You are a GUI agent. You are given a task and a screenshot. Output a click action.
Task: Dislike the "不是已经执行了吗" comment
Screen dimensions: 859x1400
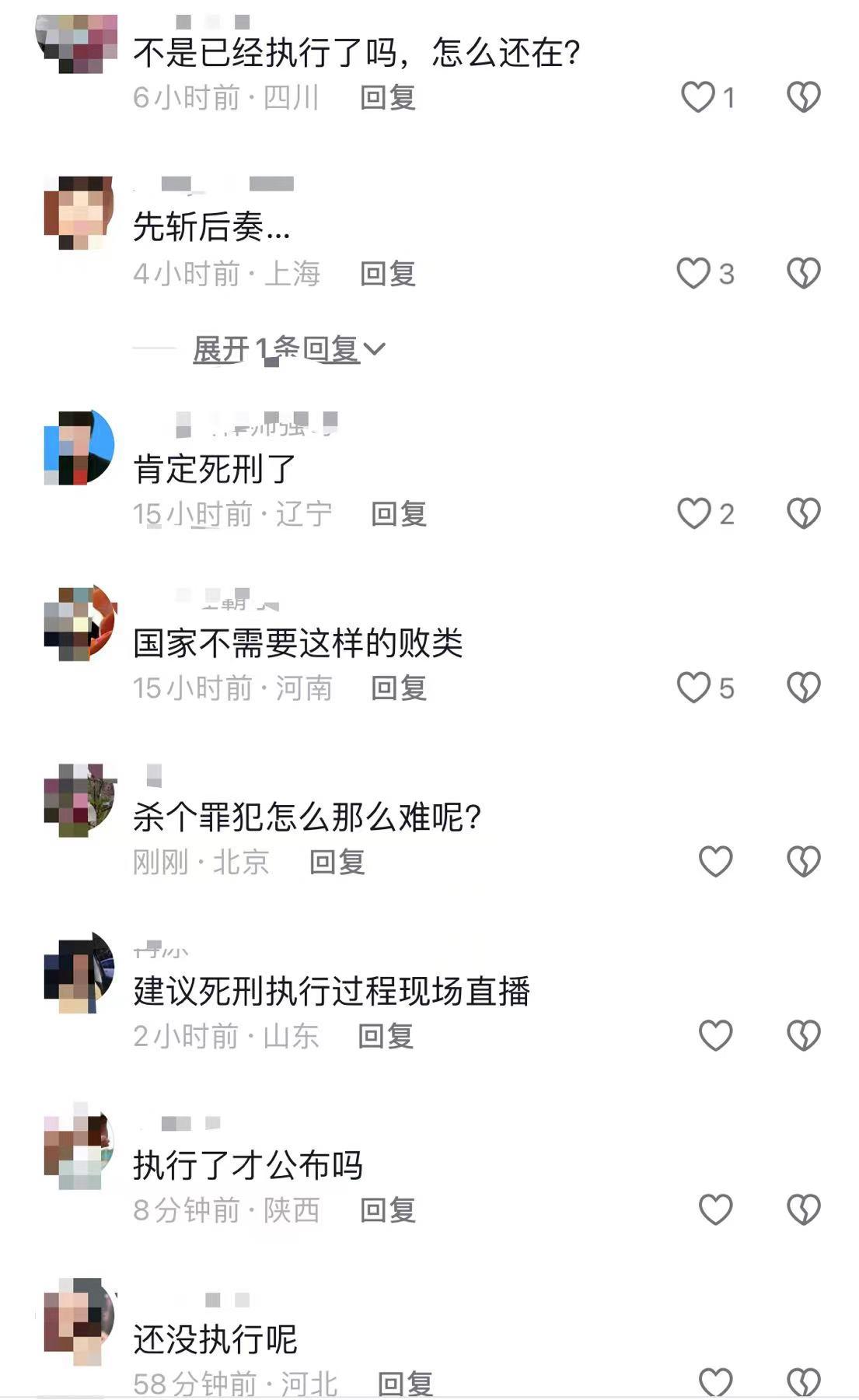coord(803,94)
